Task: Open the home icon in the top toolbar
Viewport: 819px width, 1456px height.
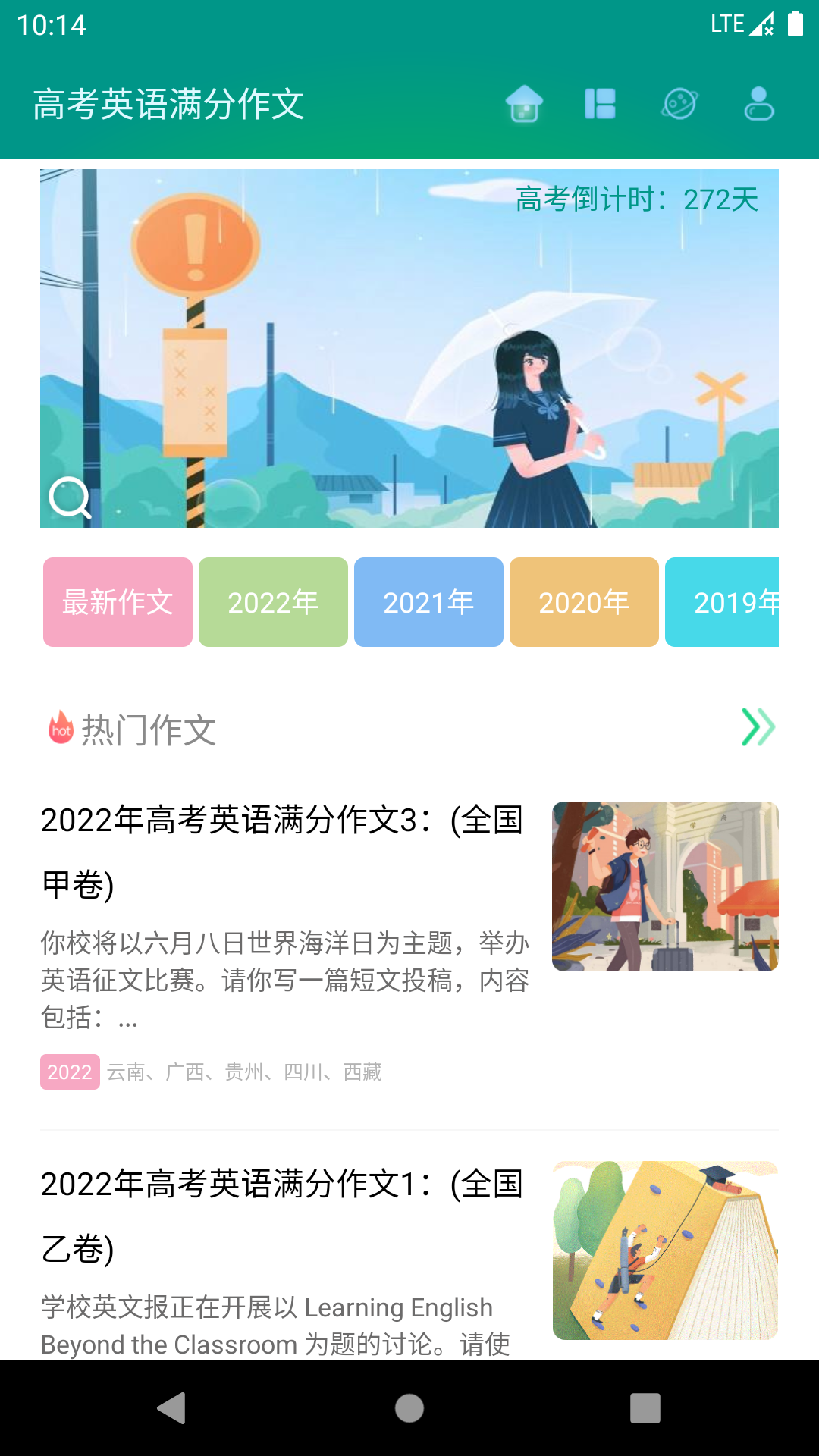Action: (525, 106)
